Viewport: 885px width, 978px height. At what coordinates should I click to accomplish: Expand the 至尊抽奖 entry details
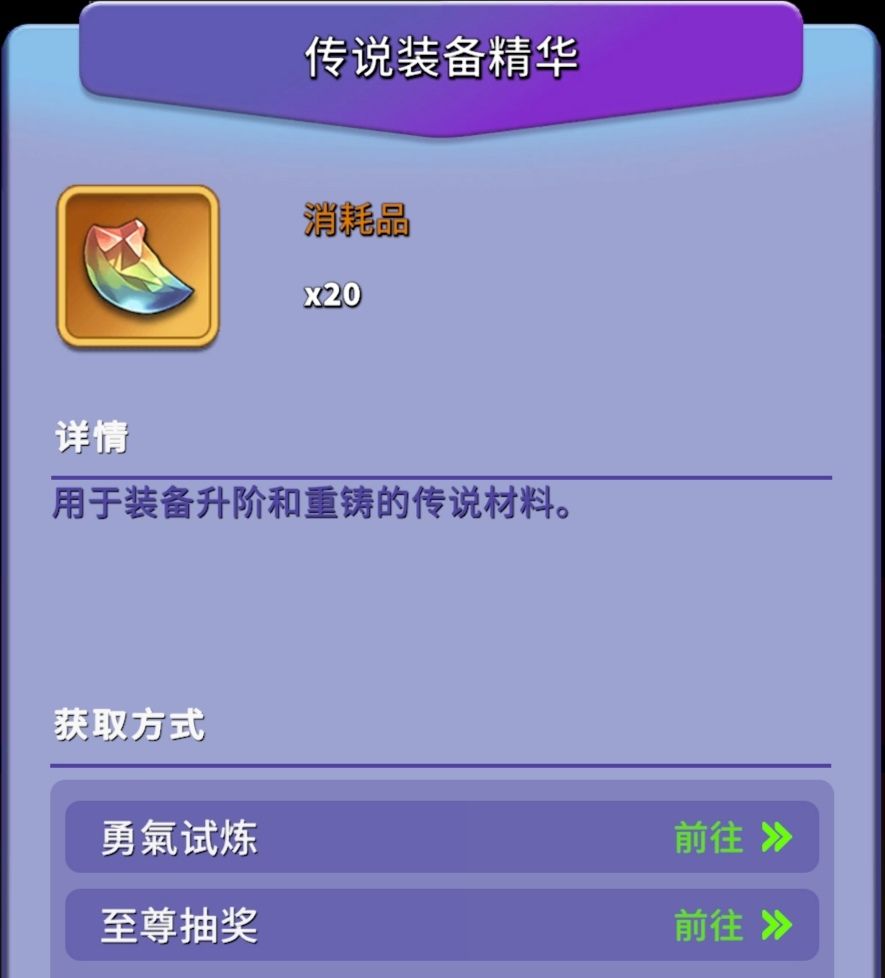440,926
